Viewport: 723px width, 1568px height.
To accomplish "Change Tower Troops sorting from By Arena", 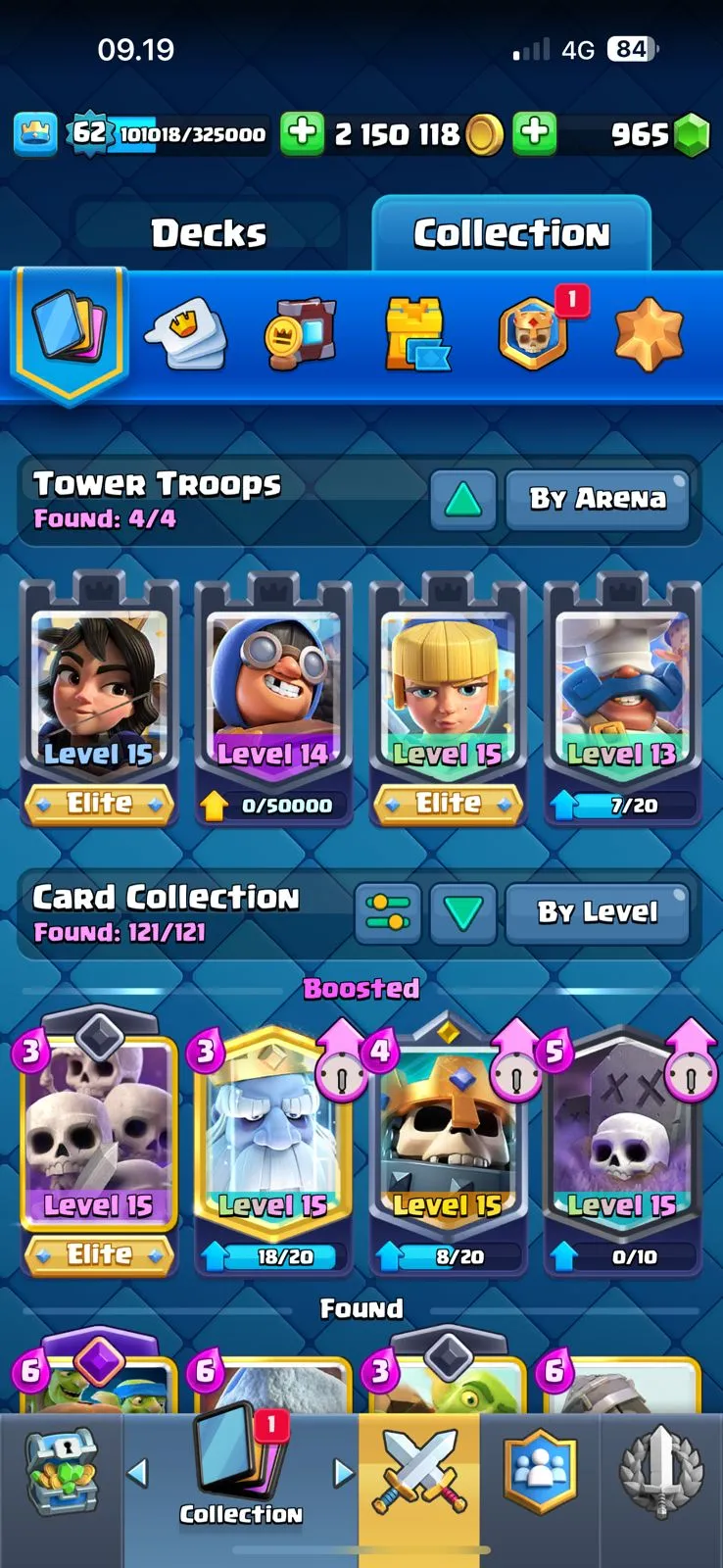I will tap(597, 499).
